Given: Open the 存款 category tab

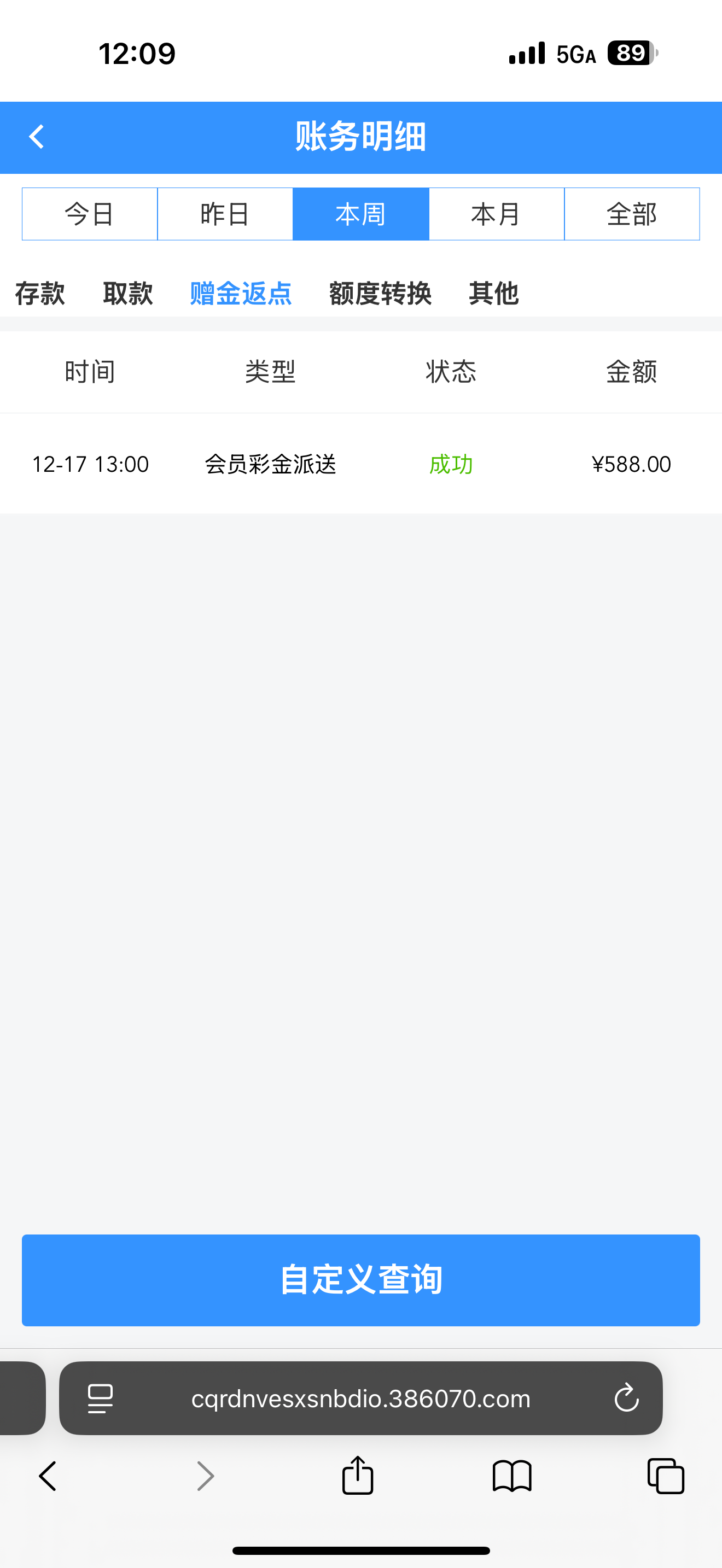Looking at the screenshot, I should pyautogui.click(x=40, y=294).
